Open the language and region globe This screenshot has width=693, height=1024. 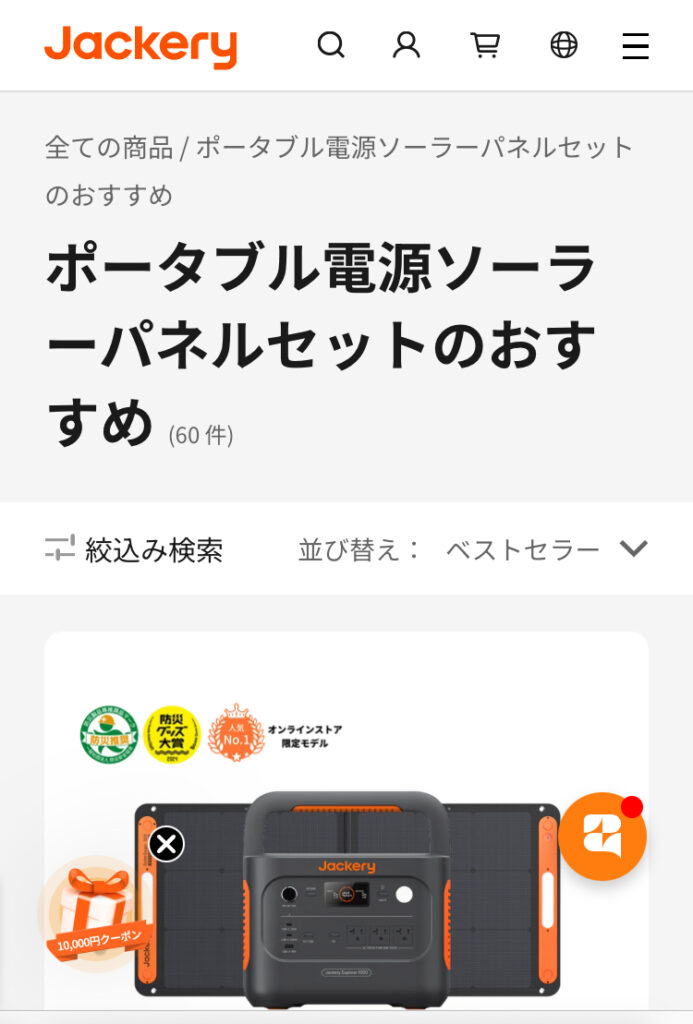[x=564, y=45]
